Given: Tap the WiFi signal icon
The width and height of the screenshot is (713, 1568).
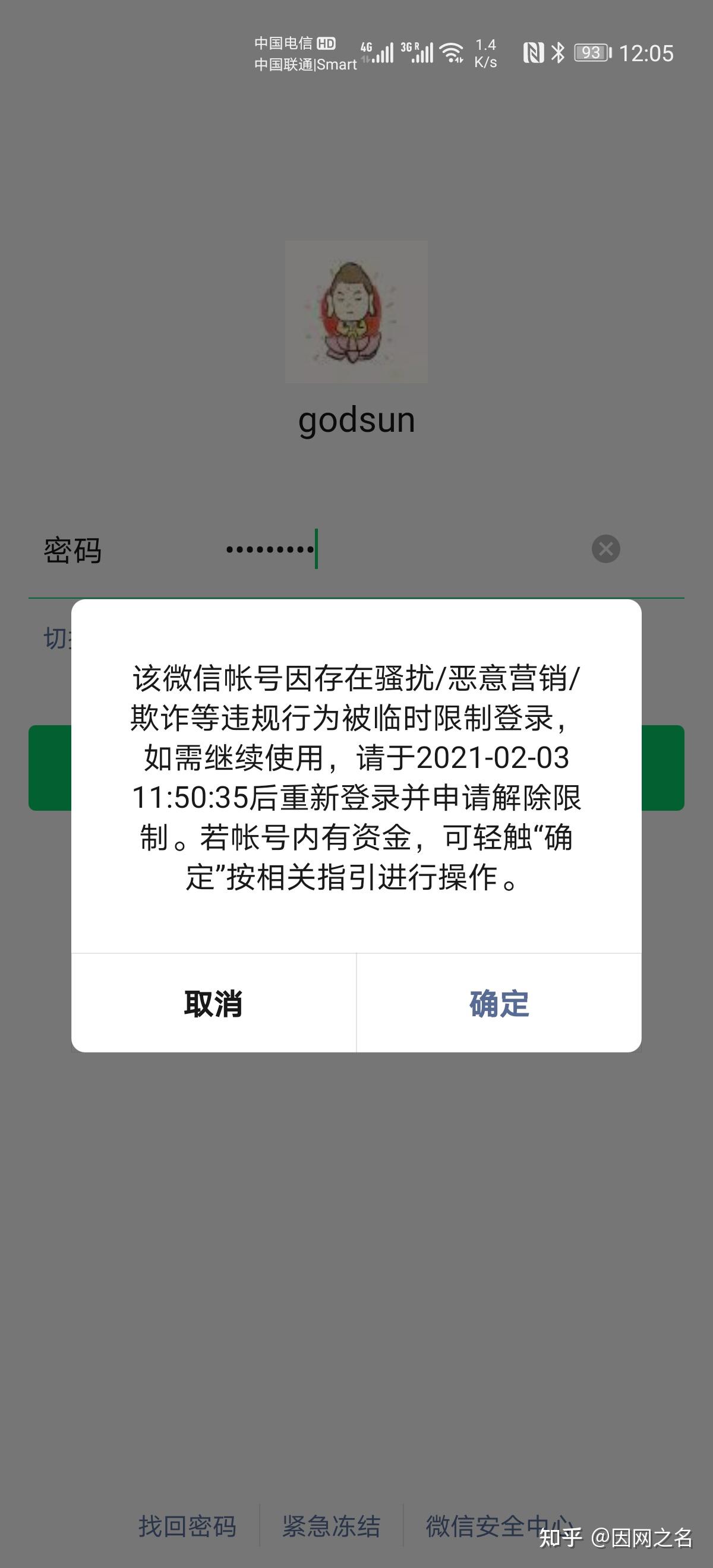Looking at the screenshot, I should tap(450, 53).
